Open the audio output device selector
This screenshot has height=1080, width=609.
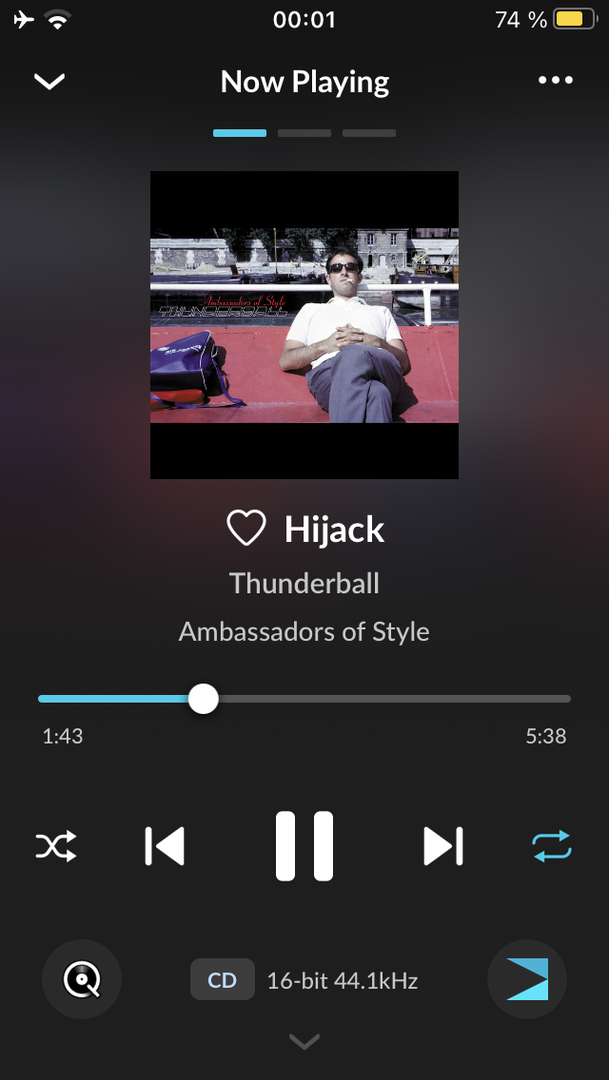point(82,980)
